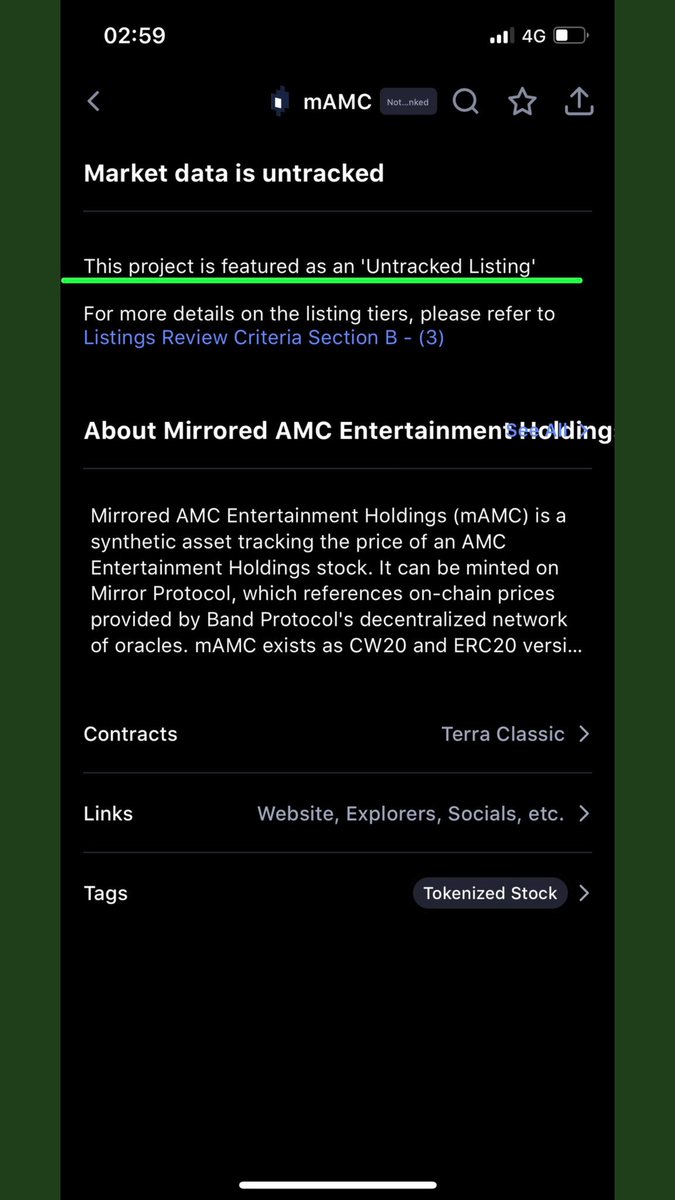
Task: Open search with the magnifier icon
Action: pyautogui.click(x=465, y=101)
